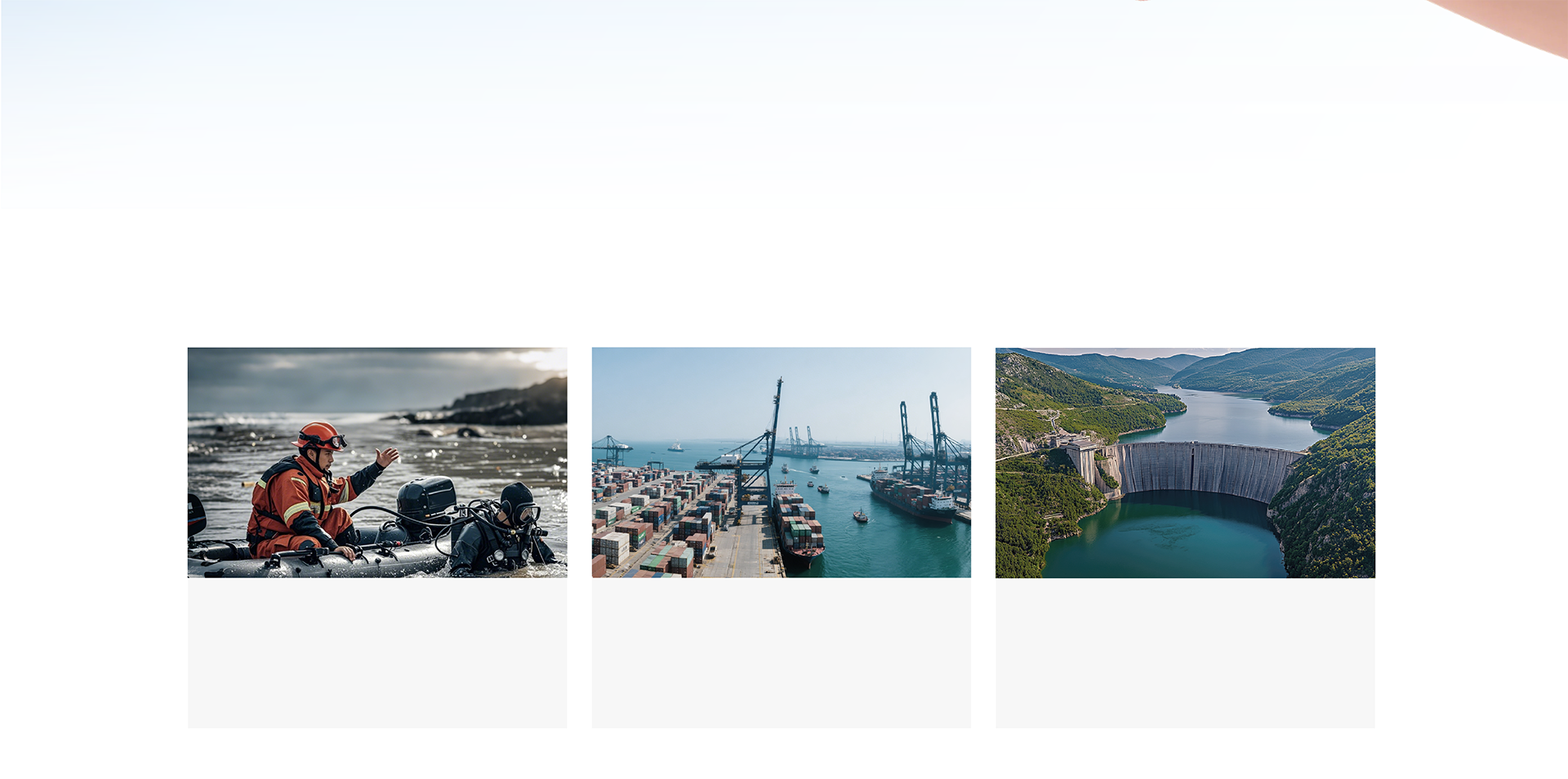Open the rescue boat and diver card
The width and height of the screenshot is (1568, 779).
[x=377, y=463]
